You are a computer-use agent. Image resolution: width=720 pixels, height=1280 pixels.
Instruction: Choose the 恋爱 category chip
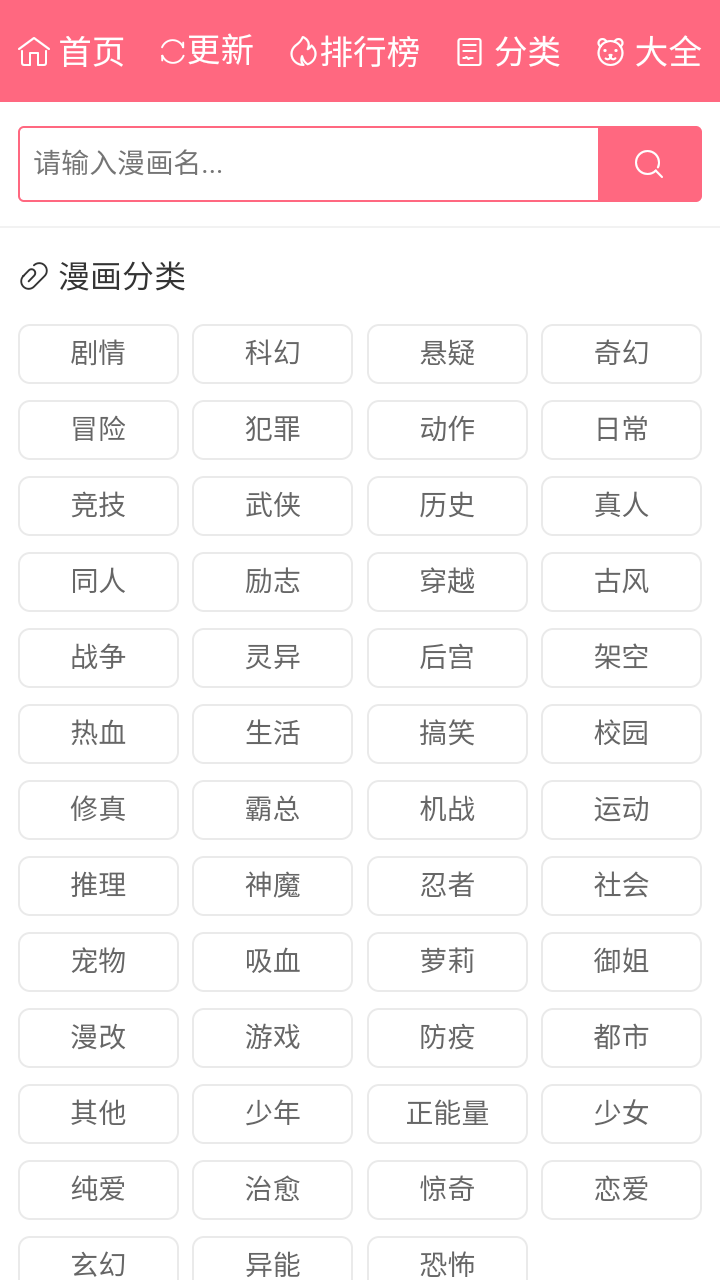point(621,1190)
